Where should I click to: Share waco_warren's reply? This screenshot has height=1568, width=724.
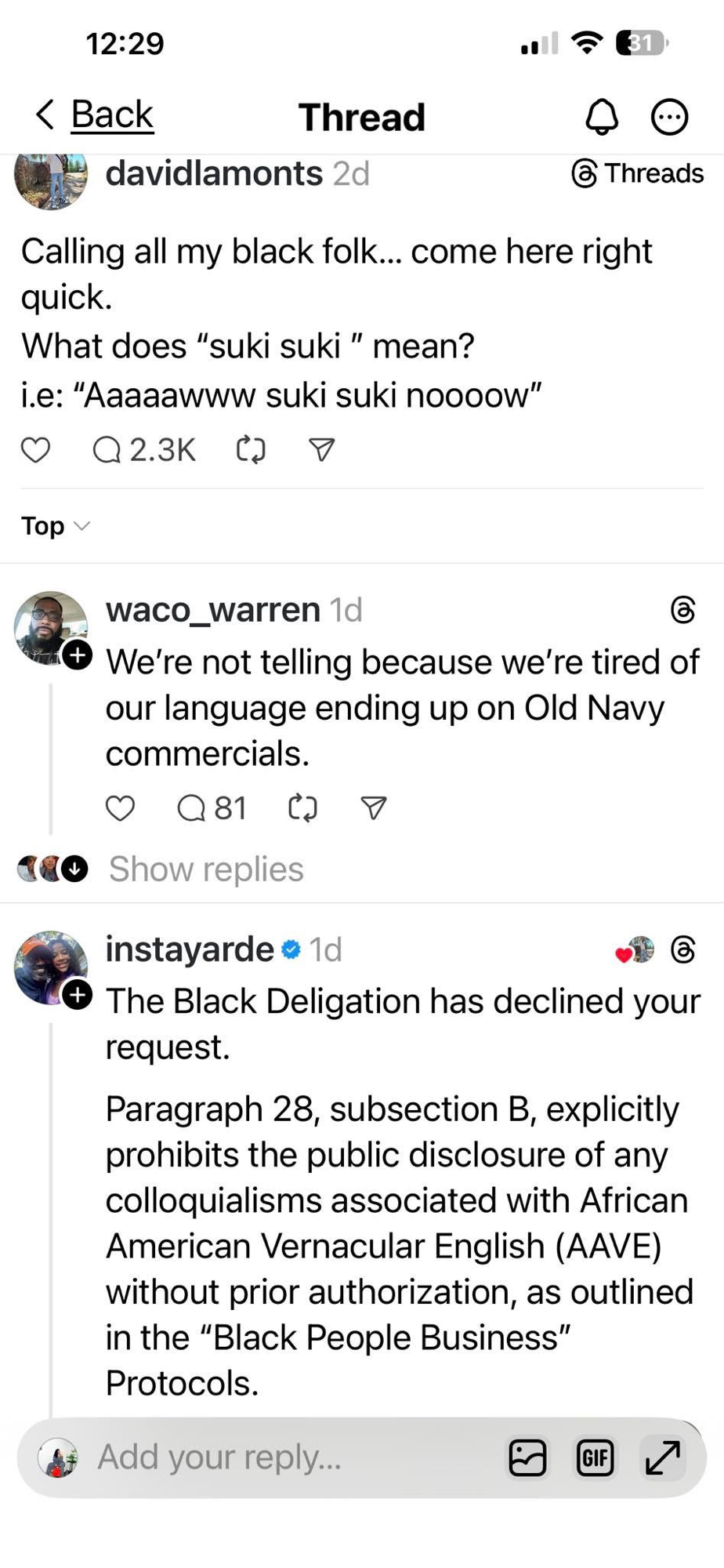pos(373,808)
